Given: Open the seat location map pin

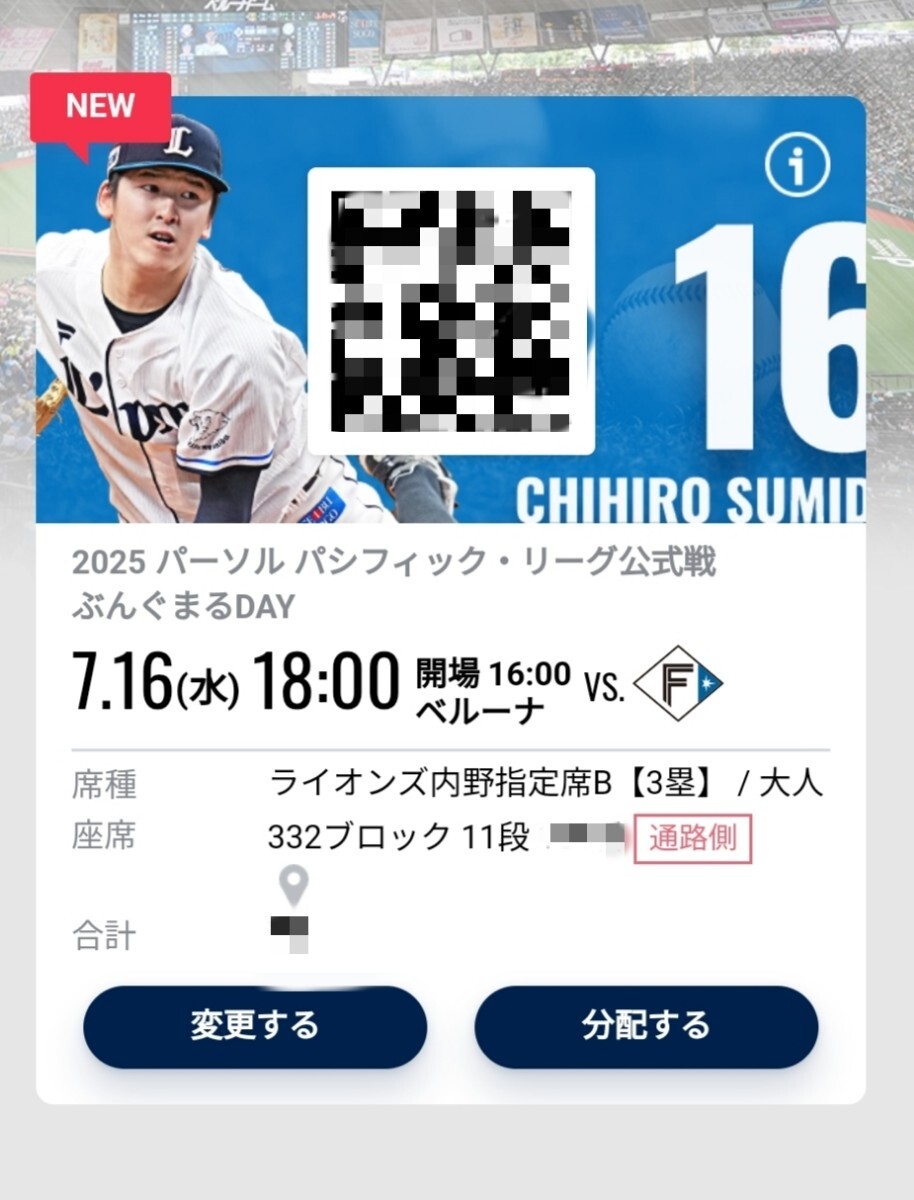Looking at the screenshot, I should 293,885.
